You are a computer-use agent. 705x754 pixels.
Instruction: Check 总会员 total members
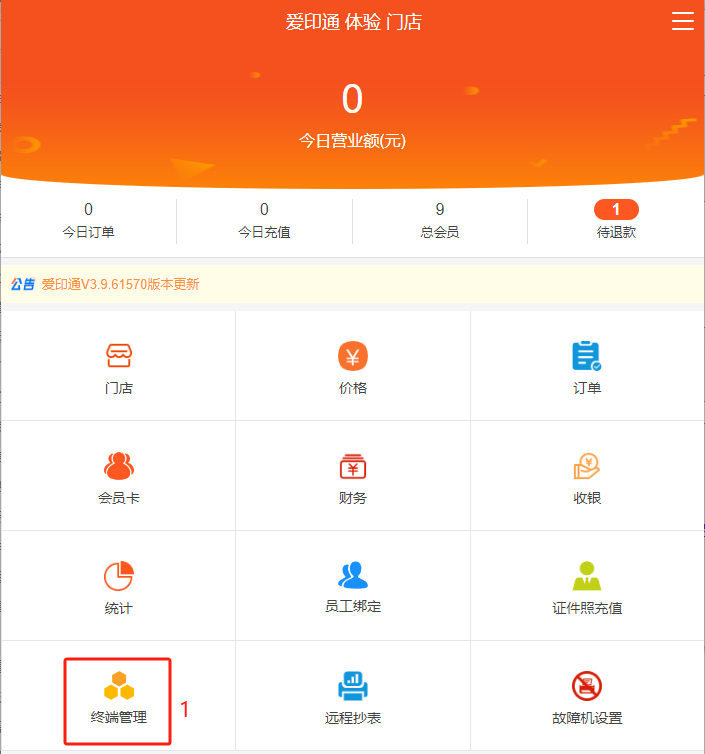click(440, 220)
